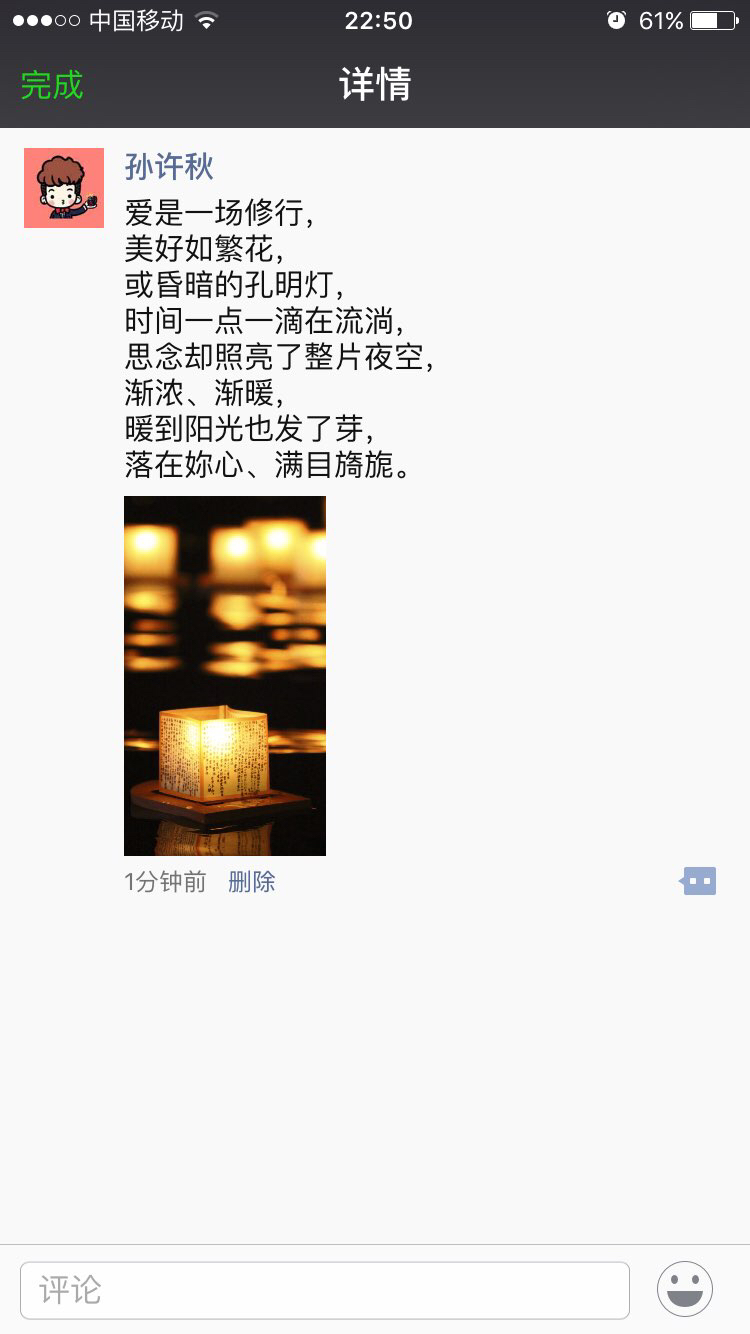Open 孙许秋's profile avatar

(x=64, y=188)
